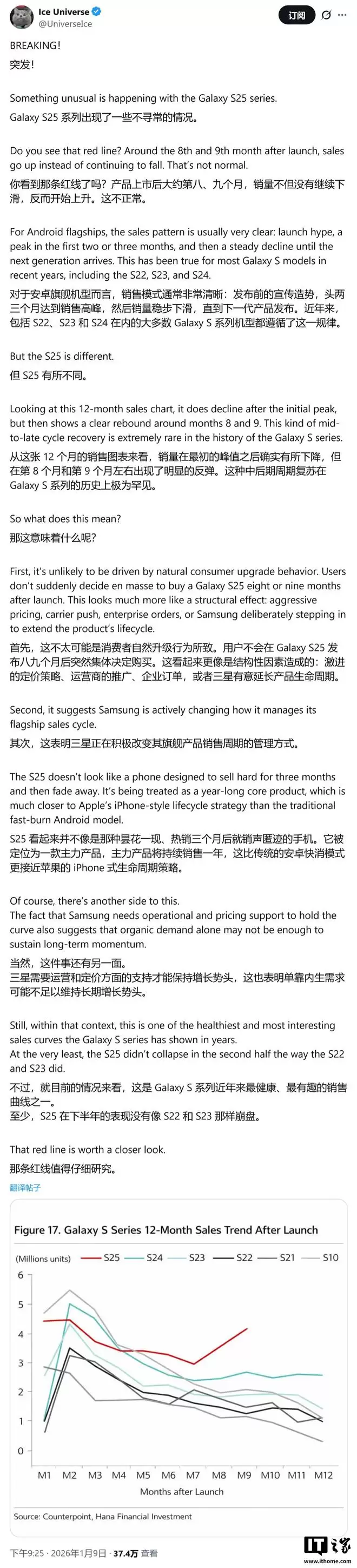Tap the 翻译帖子 translate post link

click(25, 1187)
